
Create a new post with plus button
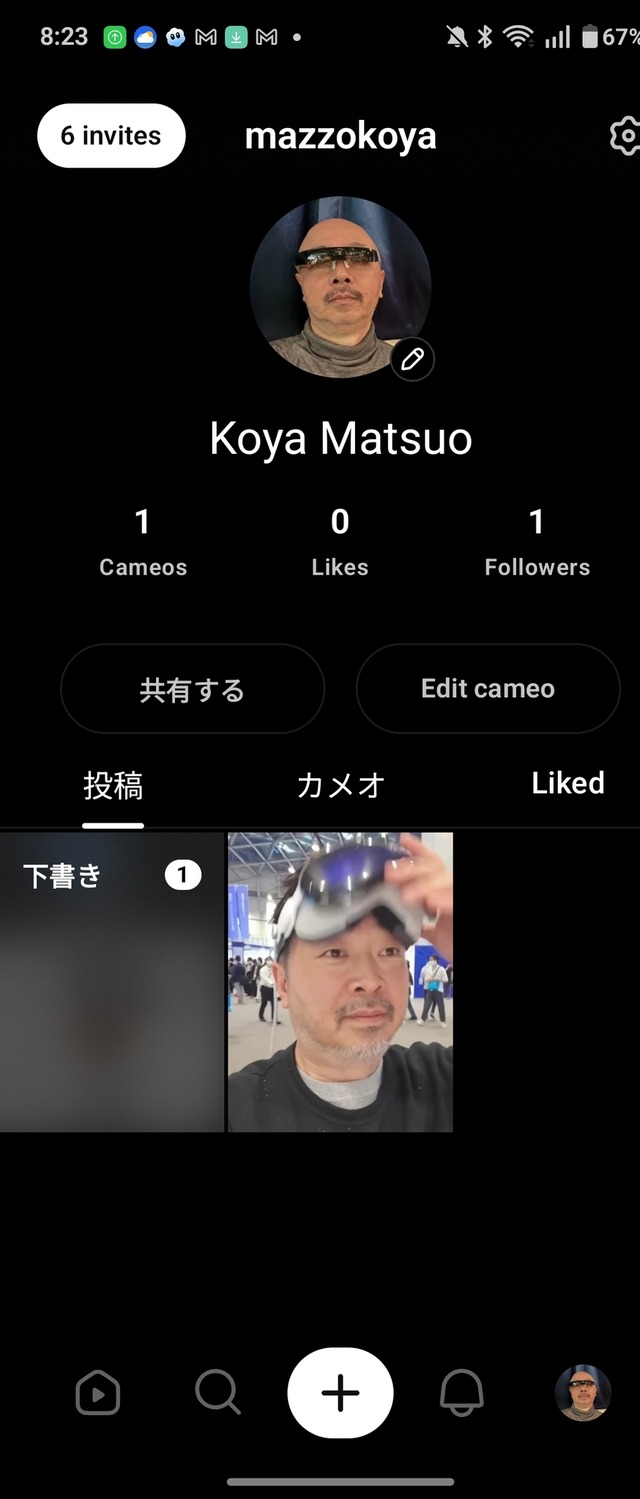340,1393
